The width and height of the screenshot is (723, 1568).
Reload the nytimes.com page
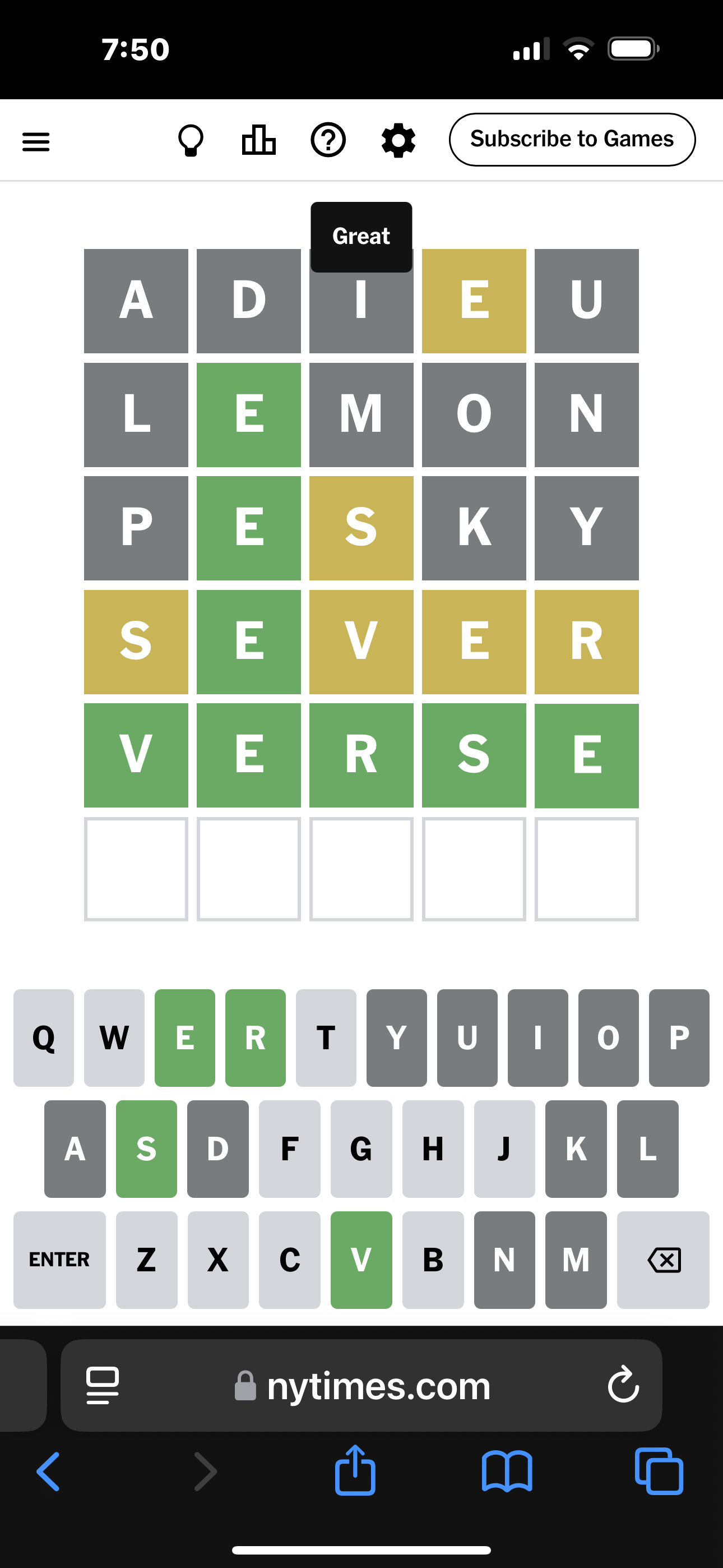[x=623, y=1385]
